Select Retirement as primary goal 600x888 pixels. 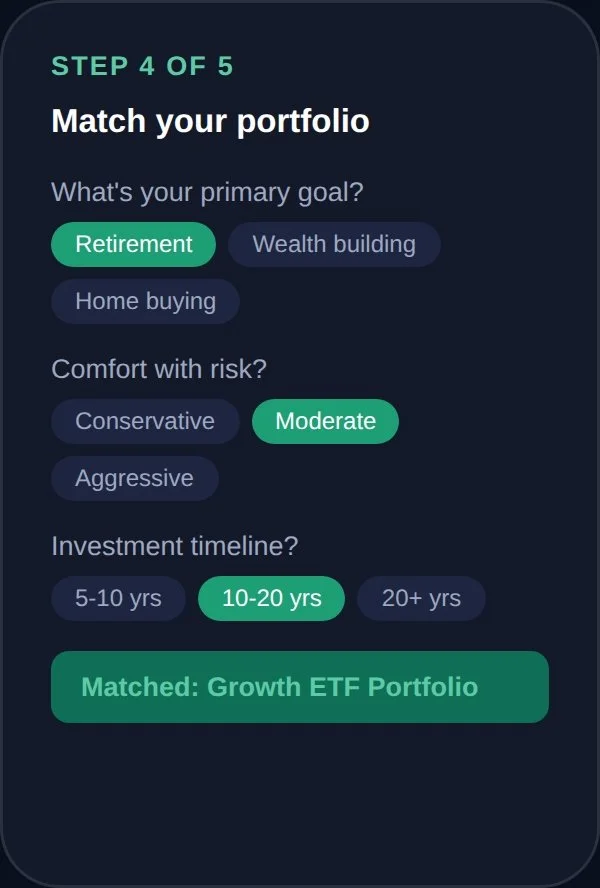(x=133, y=244)
